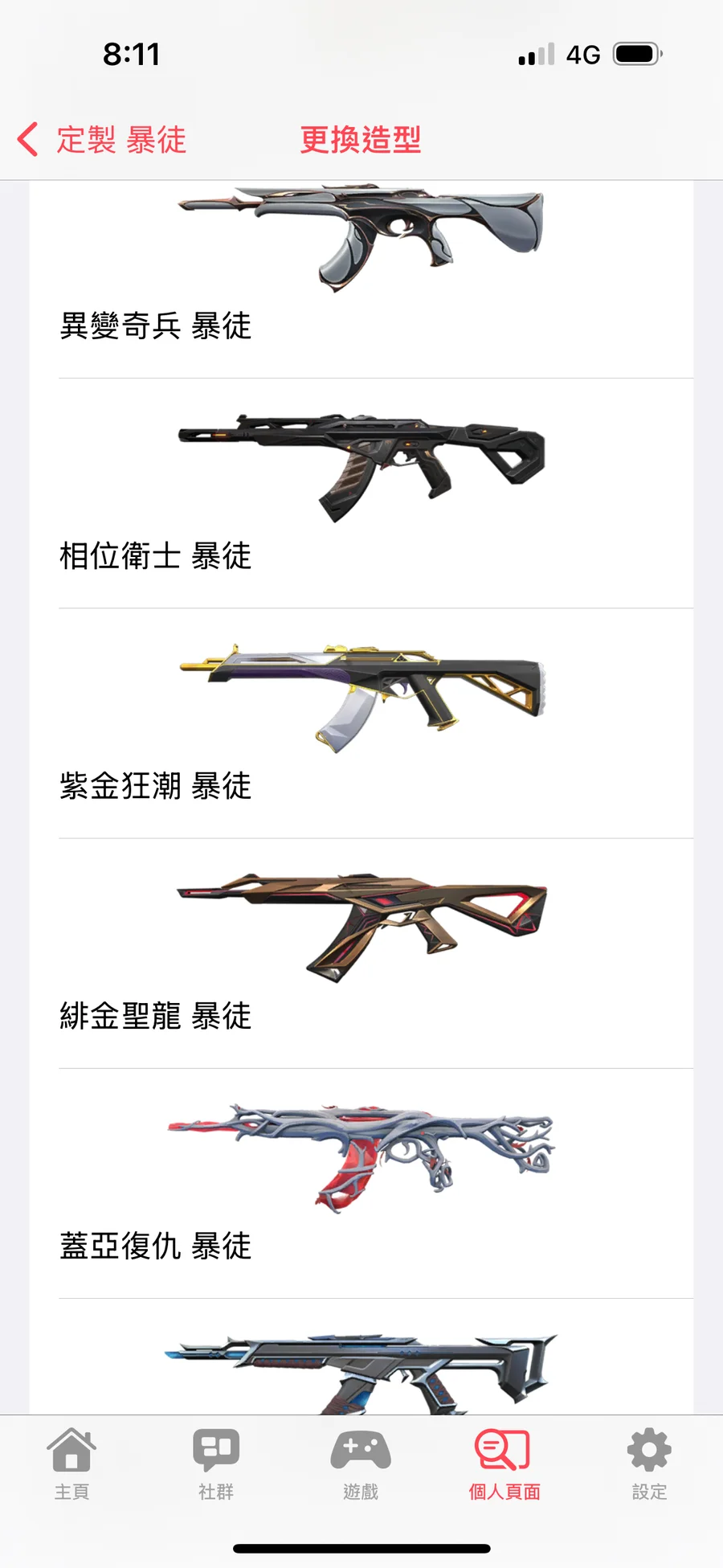Pick the 紫金狂潮 暴徒 skin
Image resolution: width=723 pixels, height=1568 pixels.
tap(361, 723)
